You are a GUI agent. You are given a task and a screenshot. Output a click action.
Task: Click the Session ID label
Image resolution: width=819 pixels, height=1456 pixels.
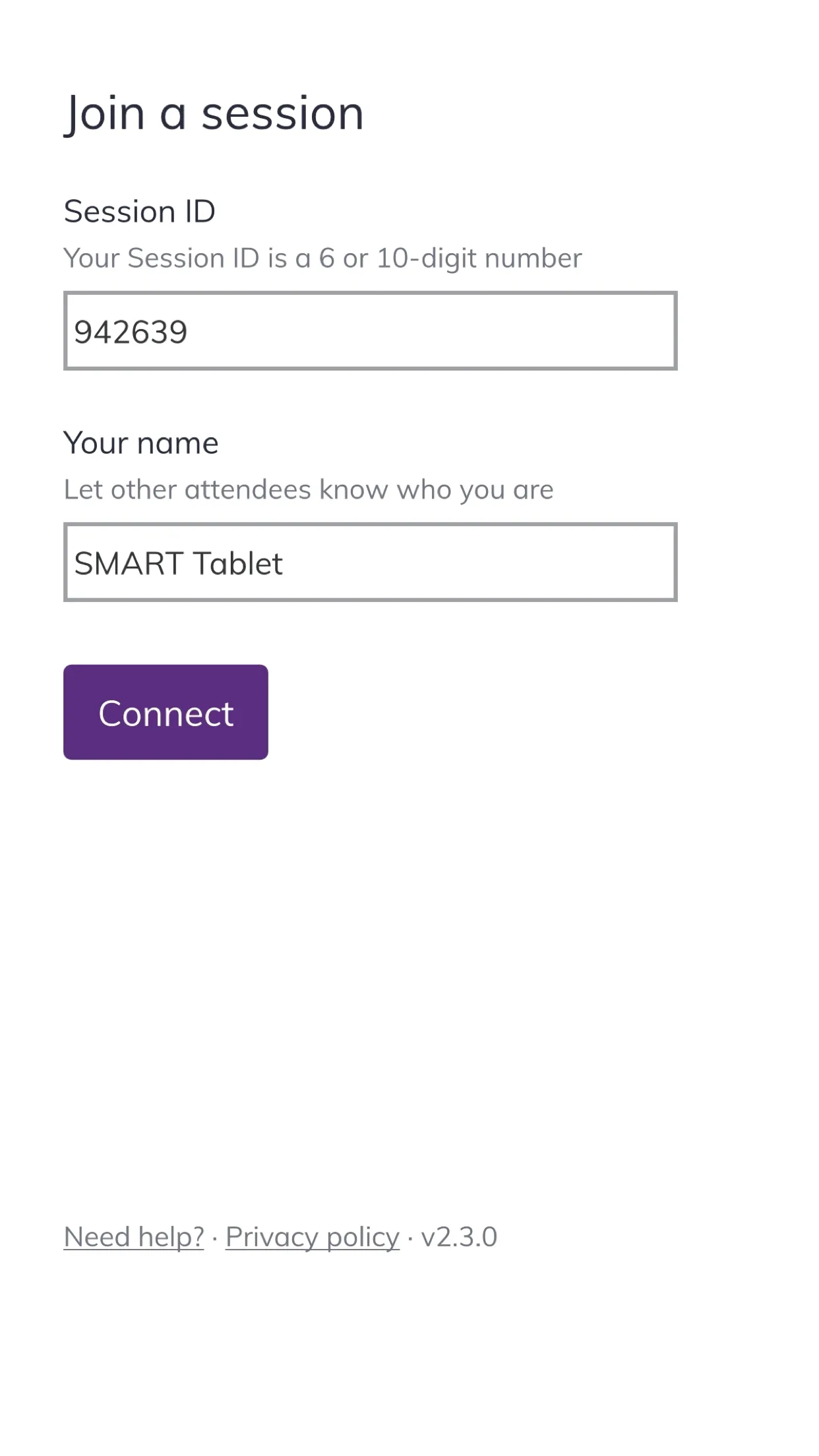[140, 211]
